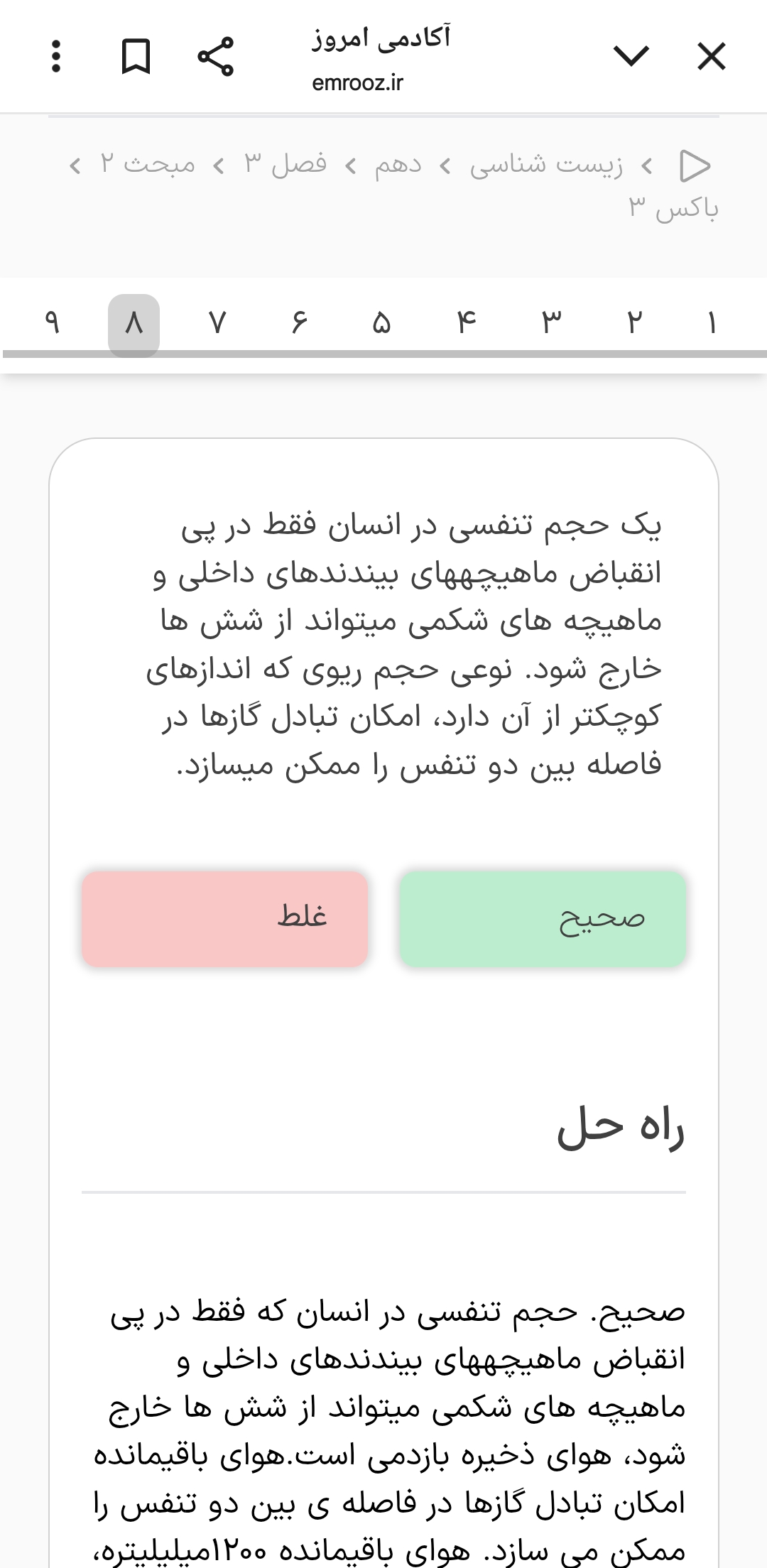This screenshot has width=767, height=1568.
Task: Open the دهم breadcrumb link
Action: (398, 165)
